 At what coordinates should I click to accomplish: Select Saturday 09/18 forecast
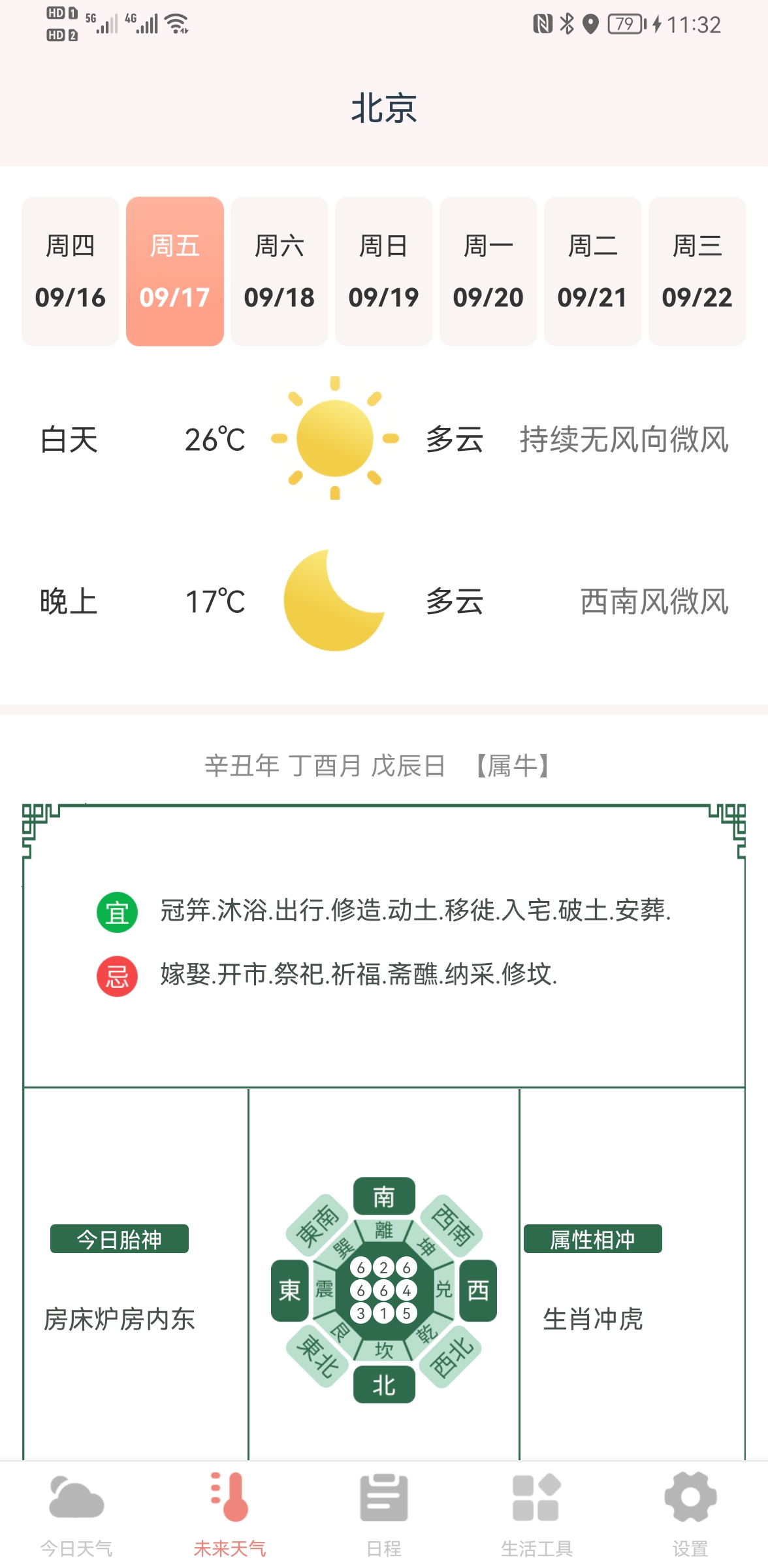pyautogui.click(x=280, y=271)
